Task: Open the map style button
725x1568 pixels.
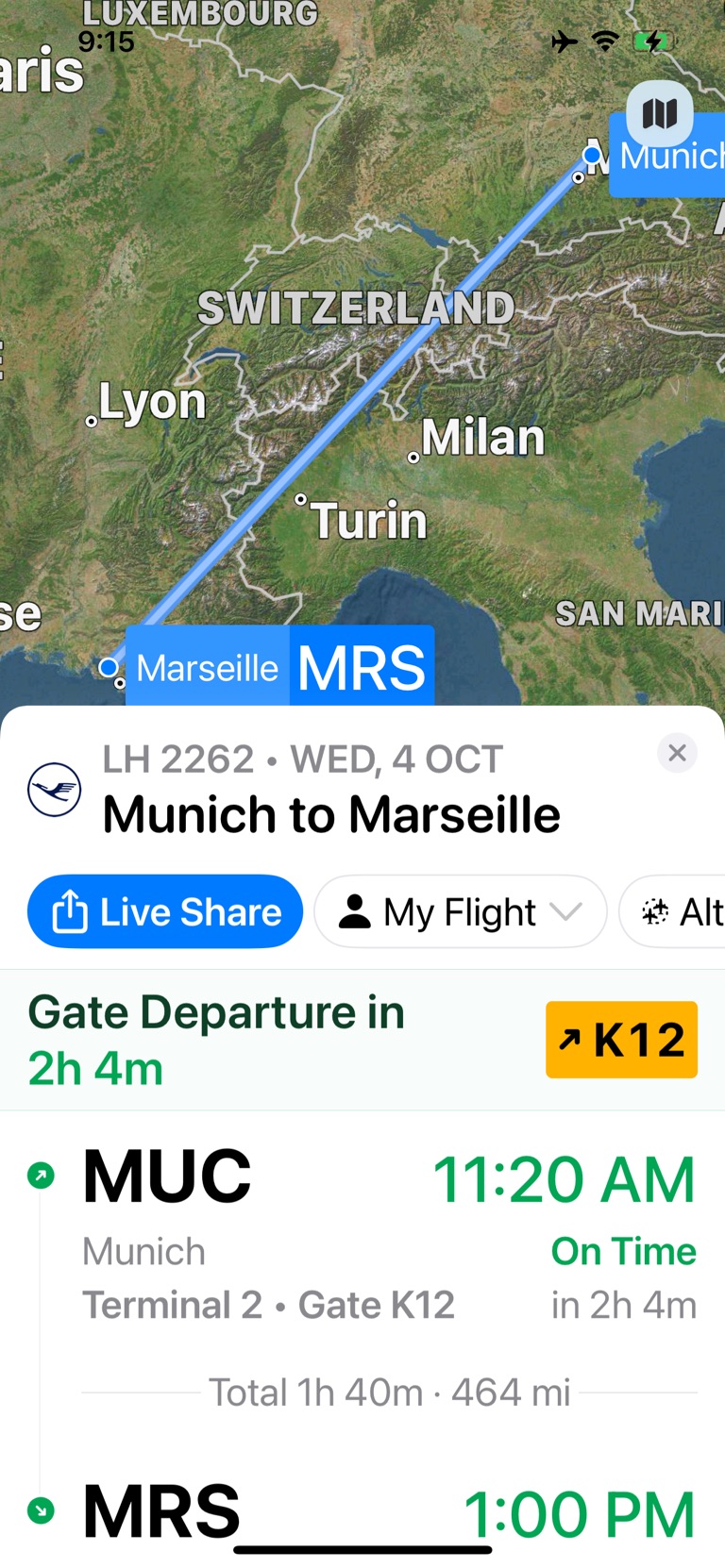Action: tap(659, 114)
